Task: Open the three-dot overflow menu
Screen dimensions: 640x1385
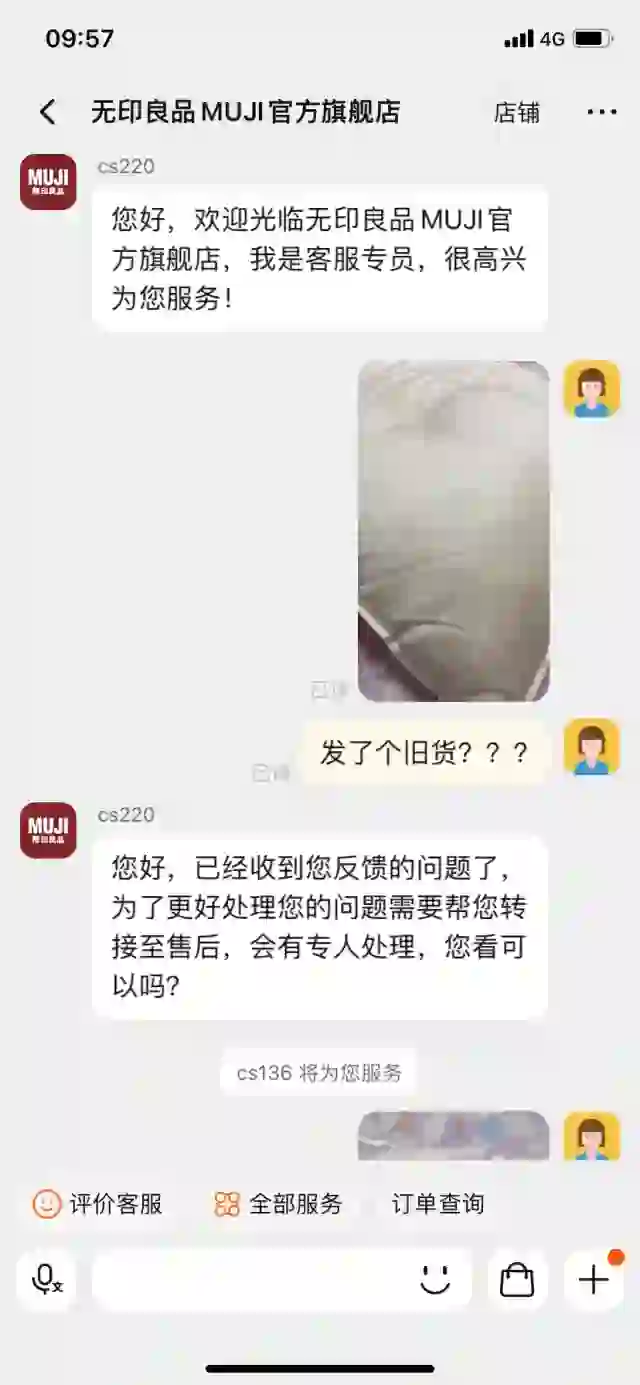Action: (602, 112)
